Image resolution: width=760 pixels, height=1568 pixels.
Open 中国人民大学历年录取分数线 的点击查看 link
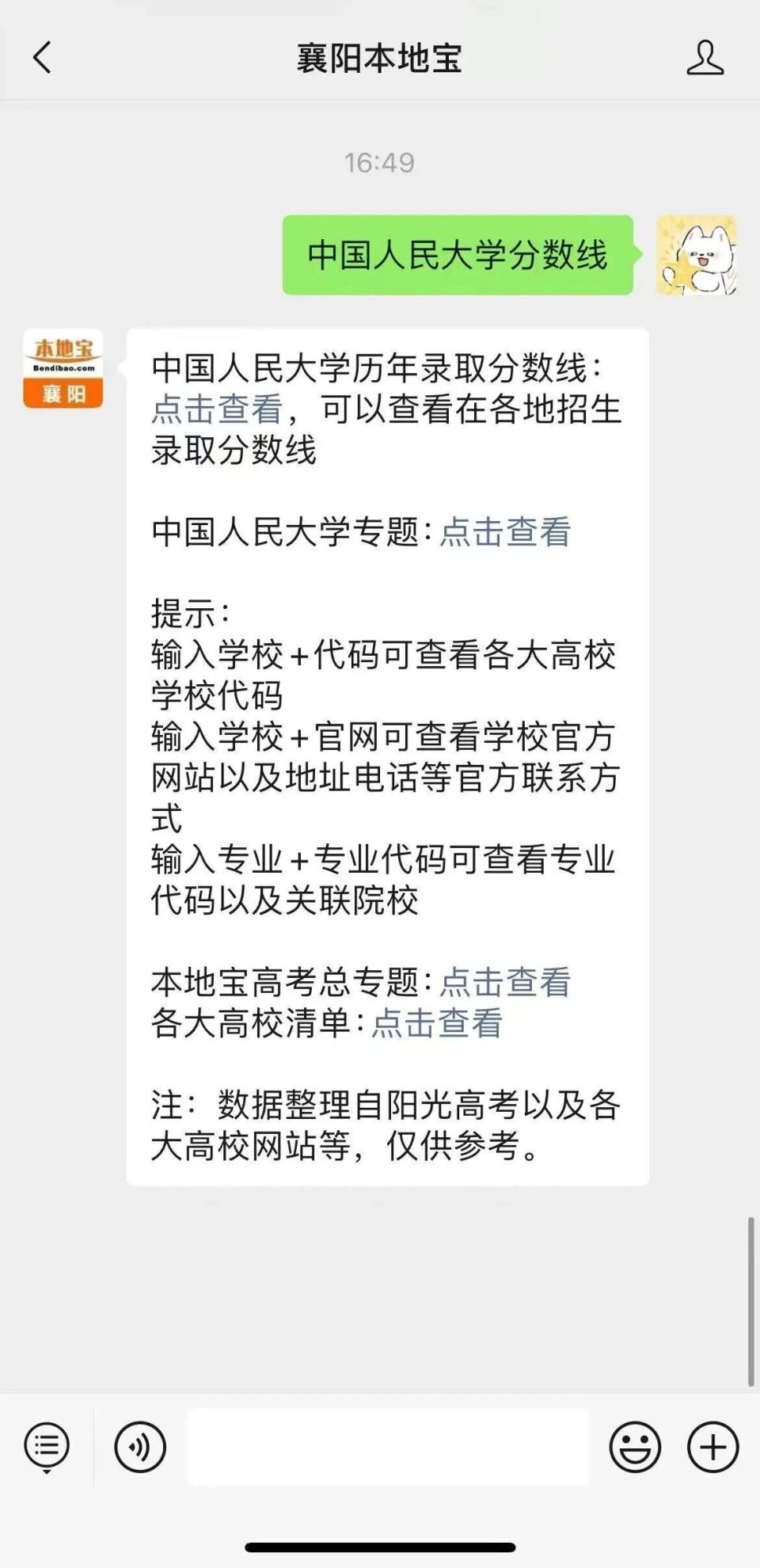pos(215,411)
